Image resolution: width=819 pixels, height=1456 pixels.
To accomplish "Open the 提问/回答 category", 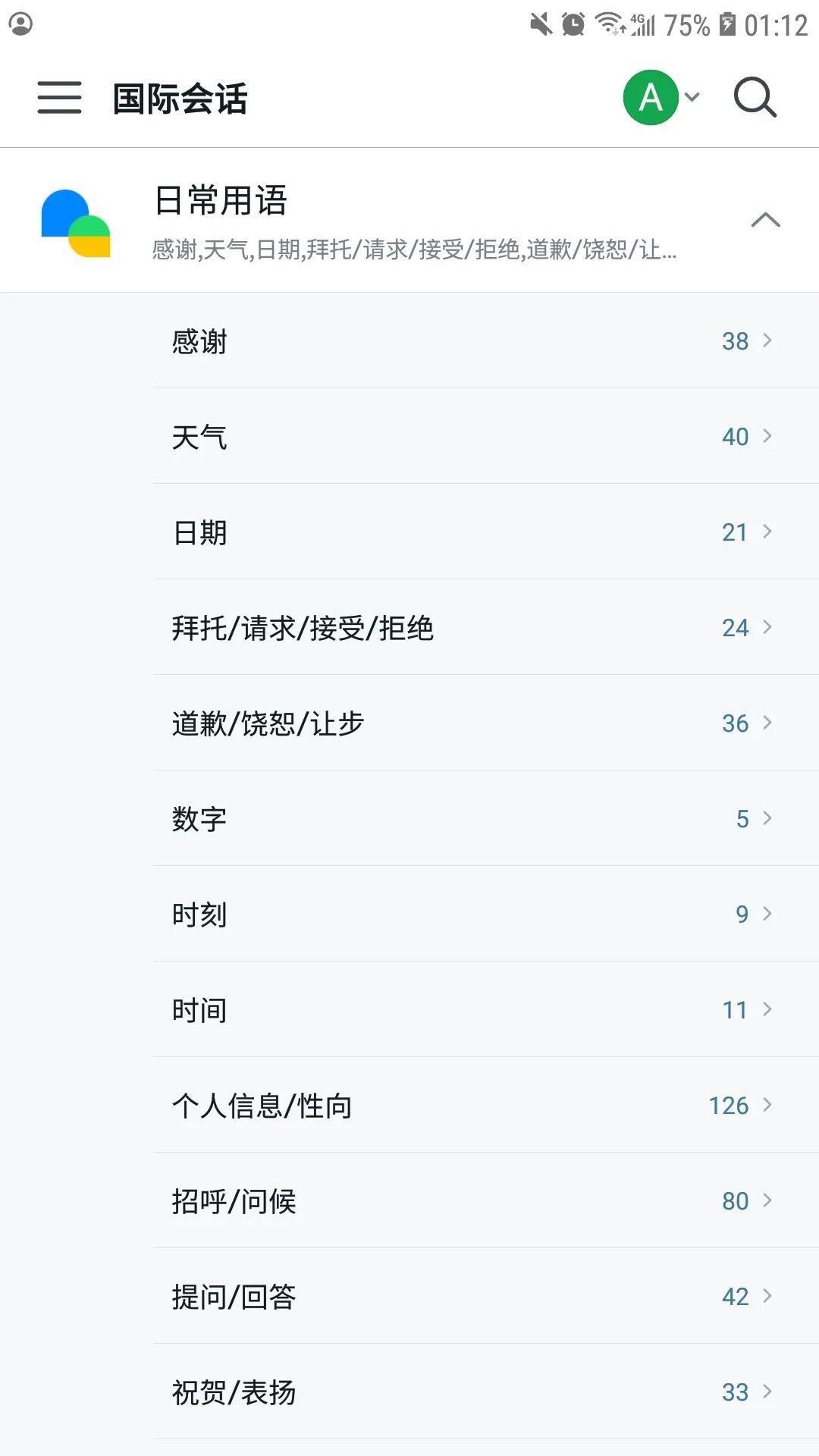I will pos(485,1297).
